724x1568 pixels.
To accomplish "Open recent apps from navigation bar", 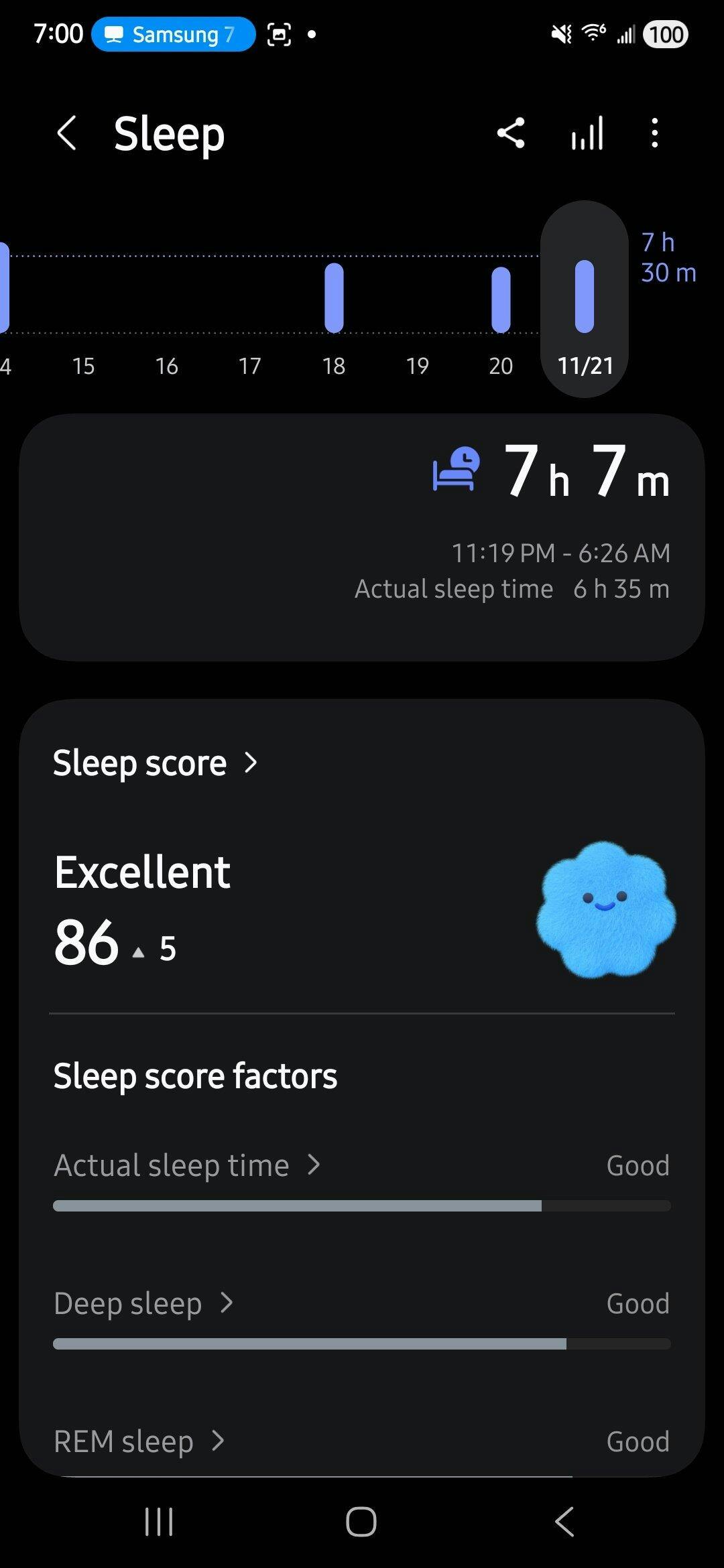I will (159, 1521).
